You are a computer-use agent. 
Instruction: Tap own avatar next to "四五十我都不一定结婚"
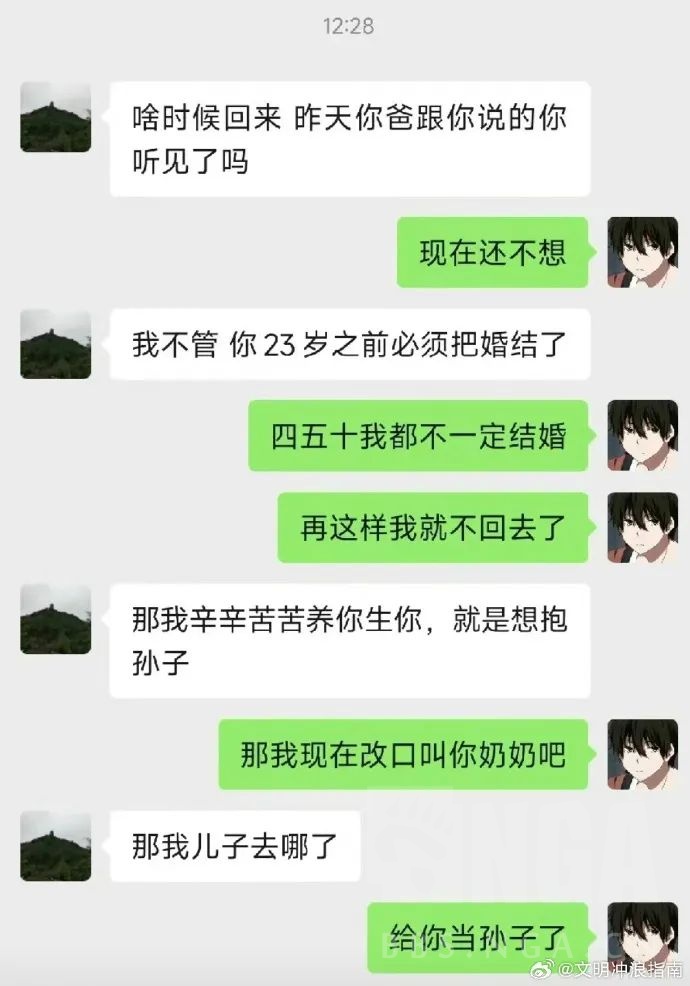pyautogui.click(x=642, y=435)
